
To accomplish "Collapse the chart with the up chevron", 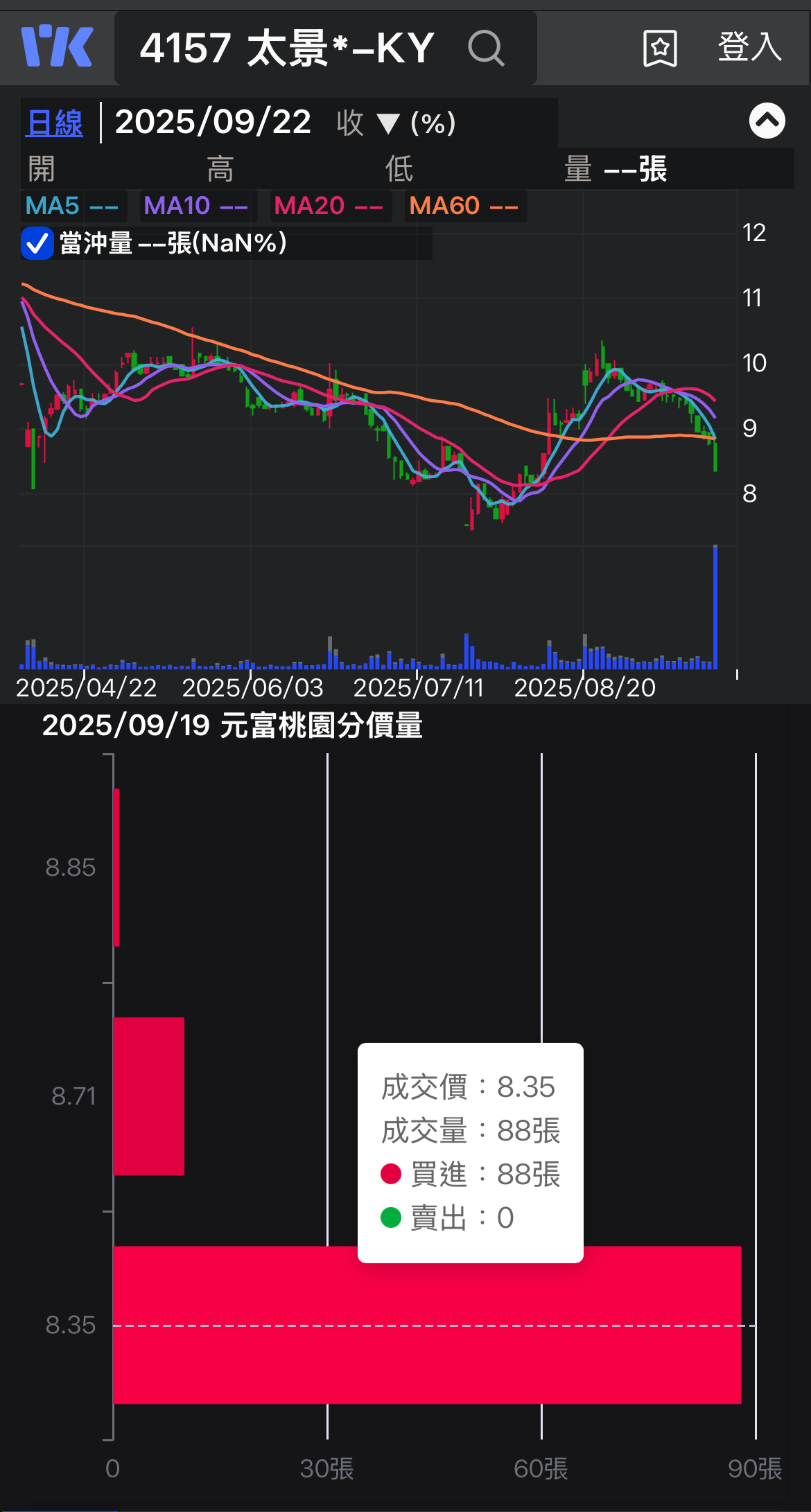I will [767, 121].
